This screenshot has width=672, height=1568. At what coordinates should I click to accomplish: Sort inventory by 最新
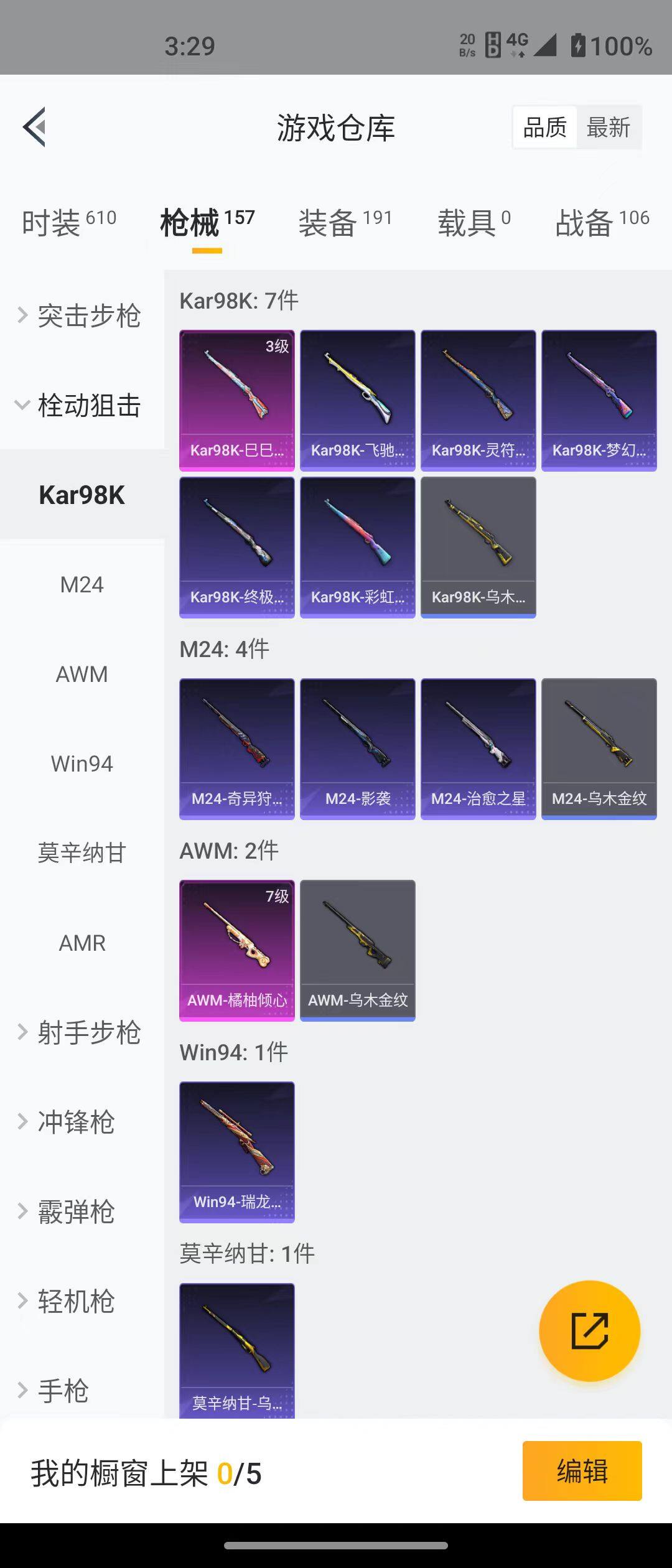[x=608, y=128]
